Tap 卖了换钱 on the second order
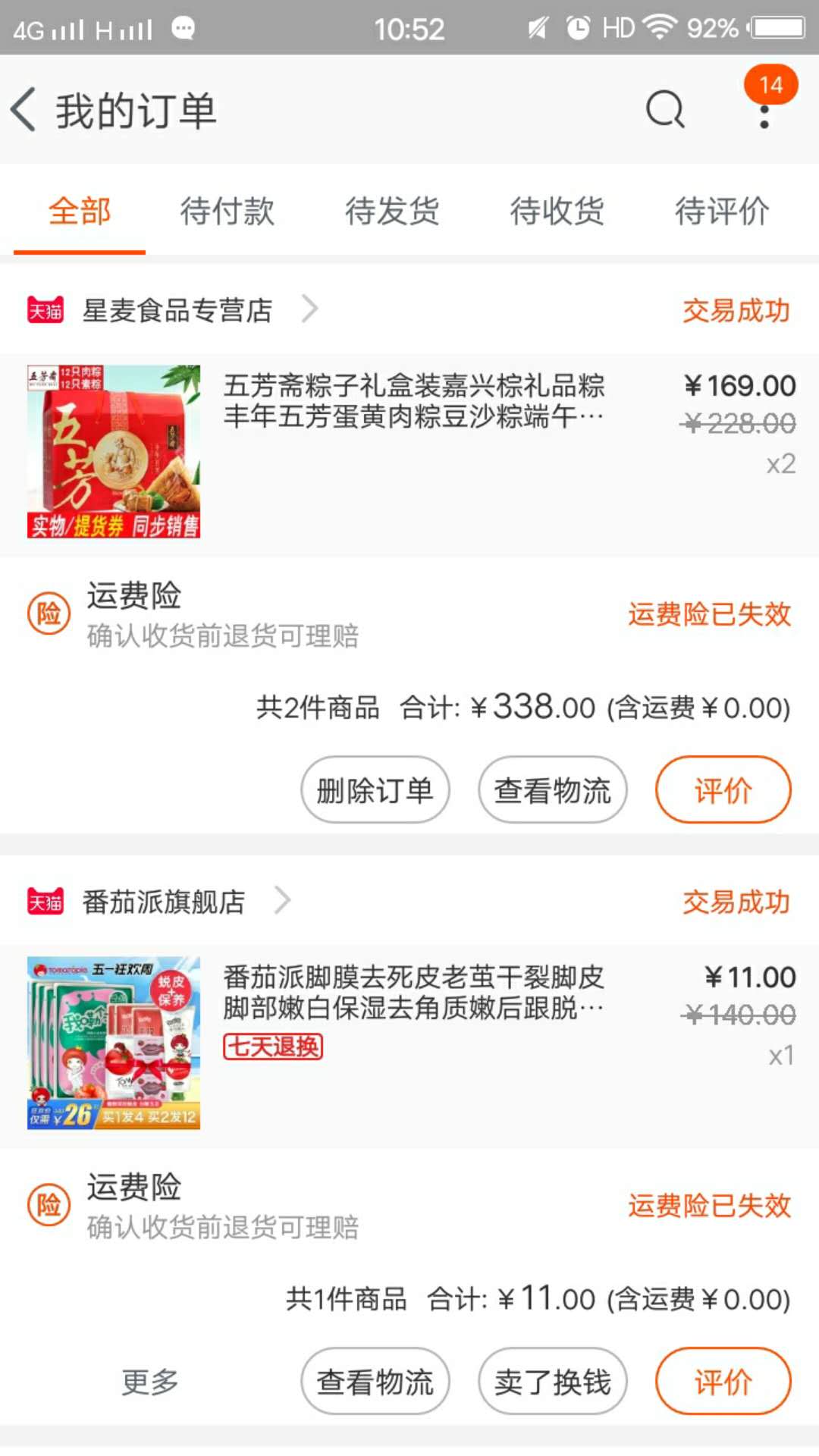Viewport: 819px width, 1456px height. click(553, 1382)
